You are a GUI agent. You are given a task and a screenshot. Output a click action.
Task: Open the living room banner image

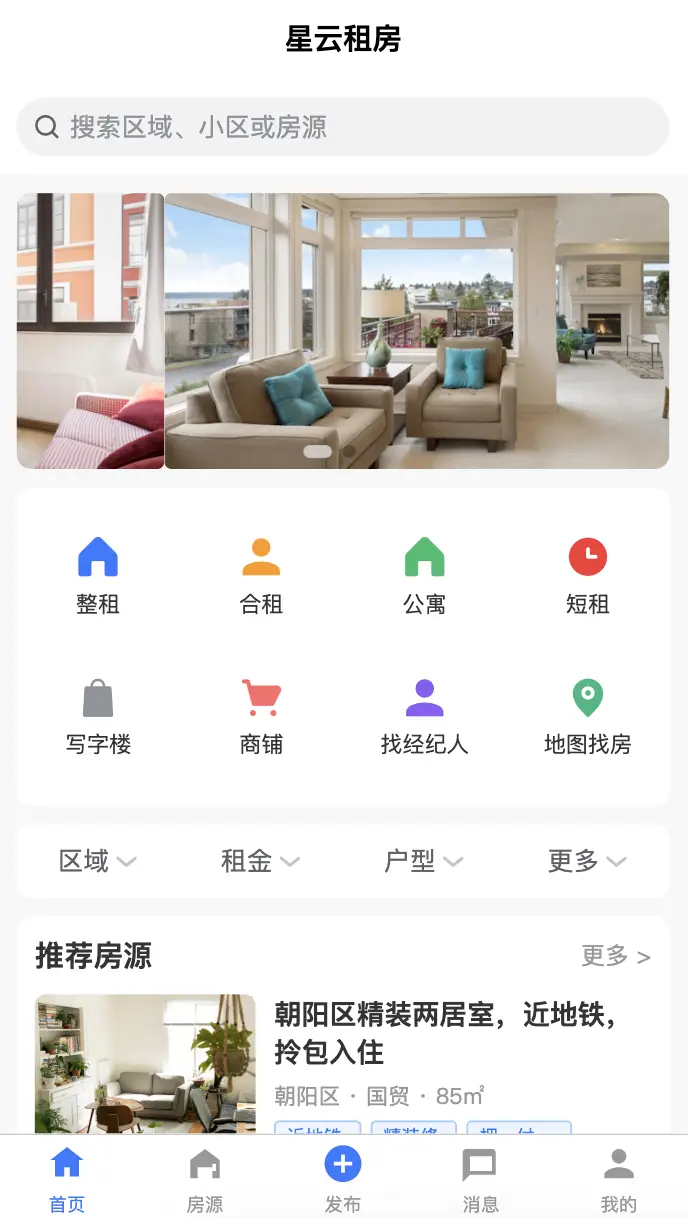click(x=416, y=331)
